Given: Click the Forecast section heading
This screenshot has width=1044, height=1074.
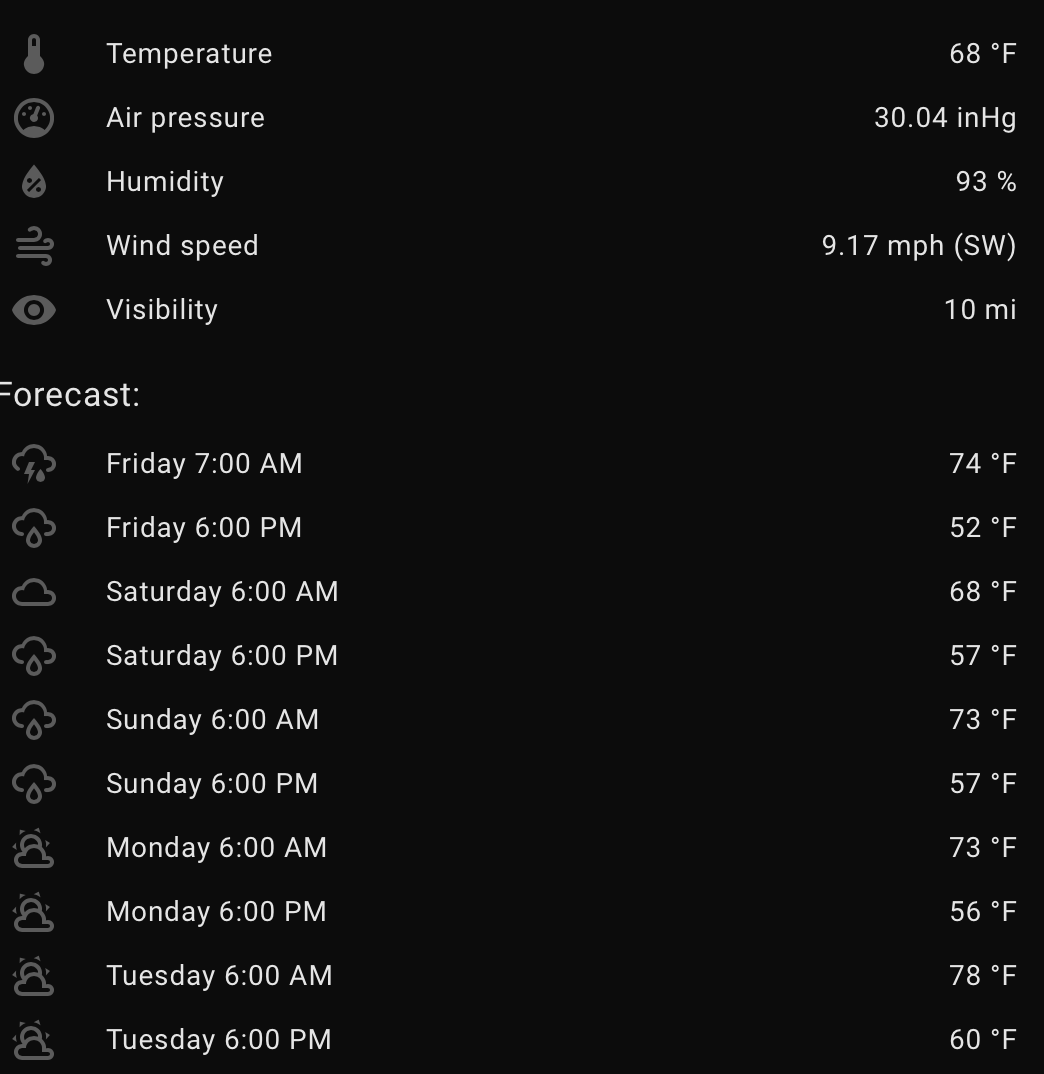Looking at the screenshot, I should [x=70, y=394].
